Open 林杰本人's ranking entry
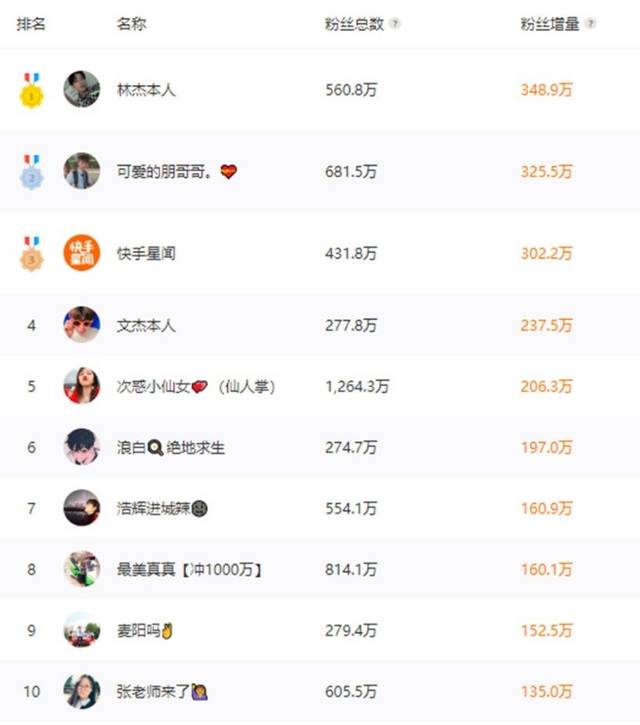The height and width of the screenshot is (725, 640). click(147, 90)
